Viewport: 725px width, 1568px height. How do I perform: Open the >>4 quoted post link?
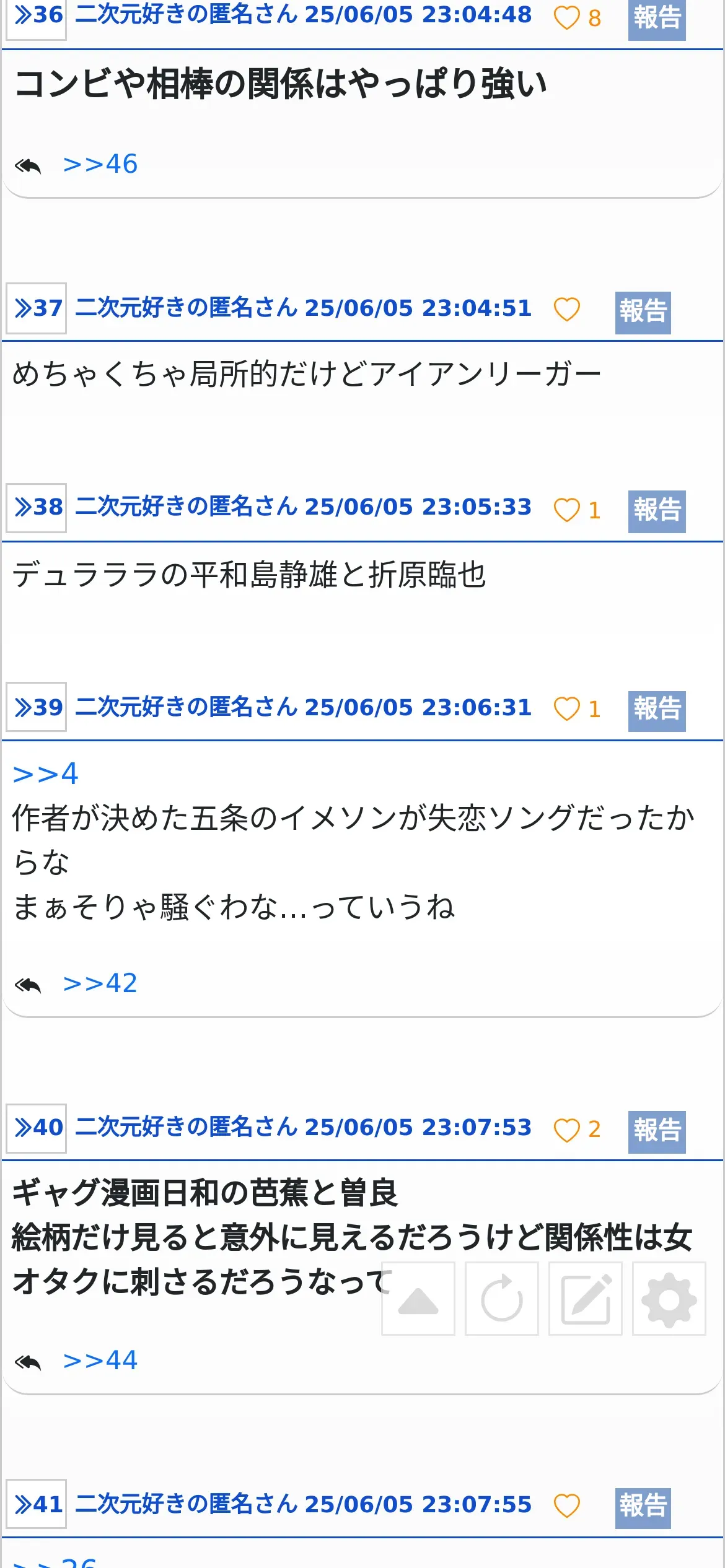tap(46, 774)
